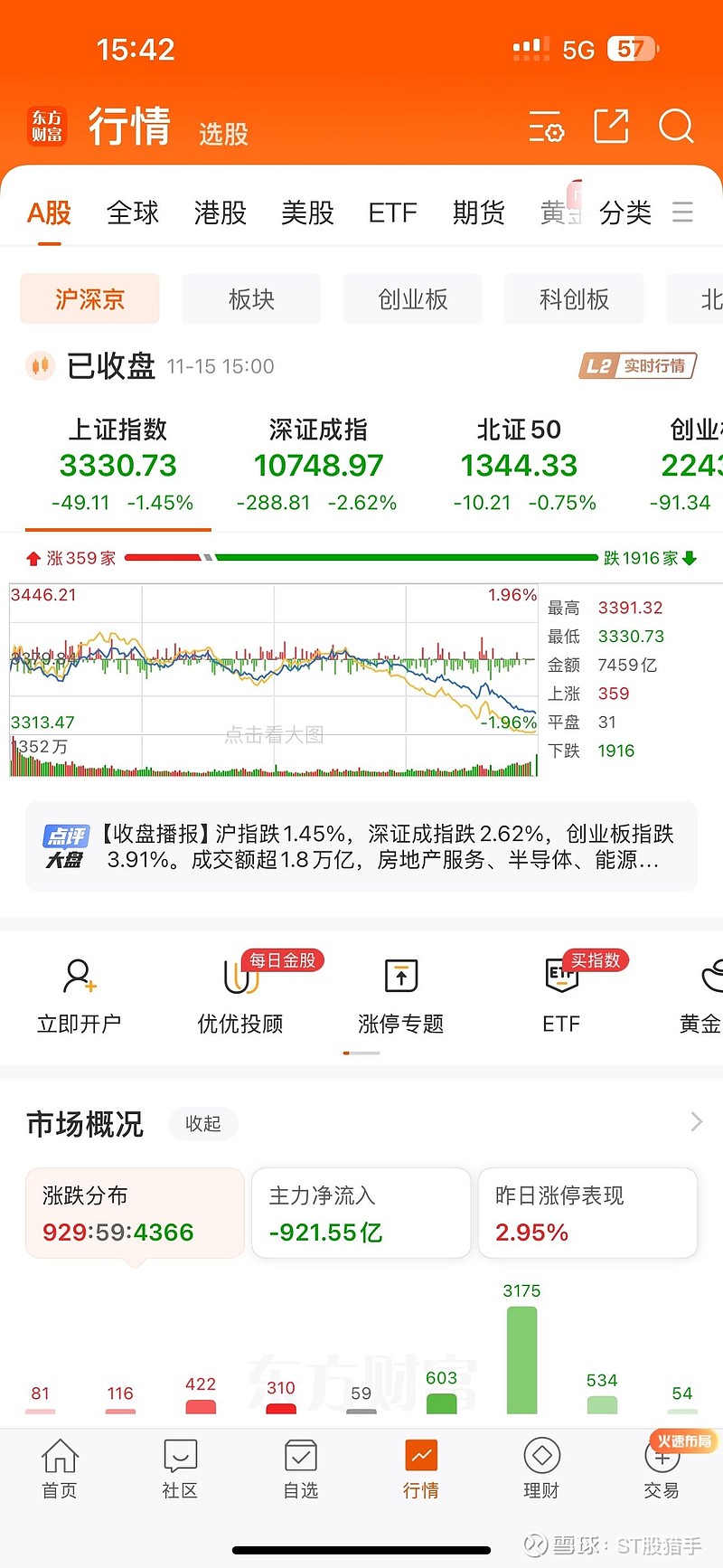Open the 涨停专题 shortcut
The image size is (723, 1568).
401,996
